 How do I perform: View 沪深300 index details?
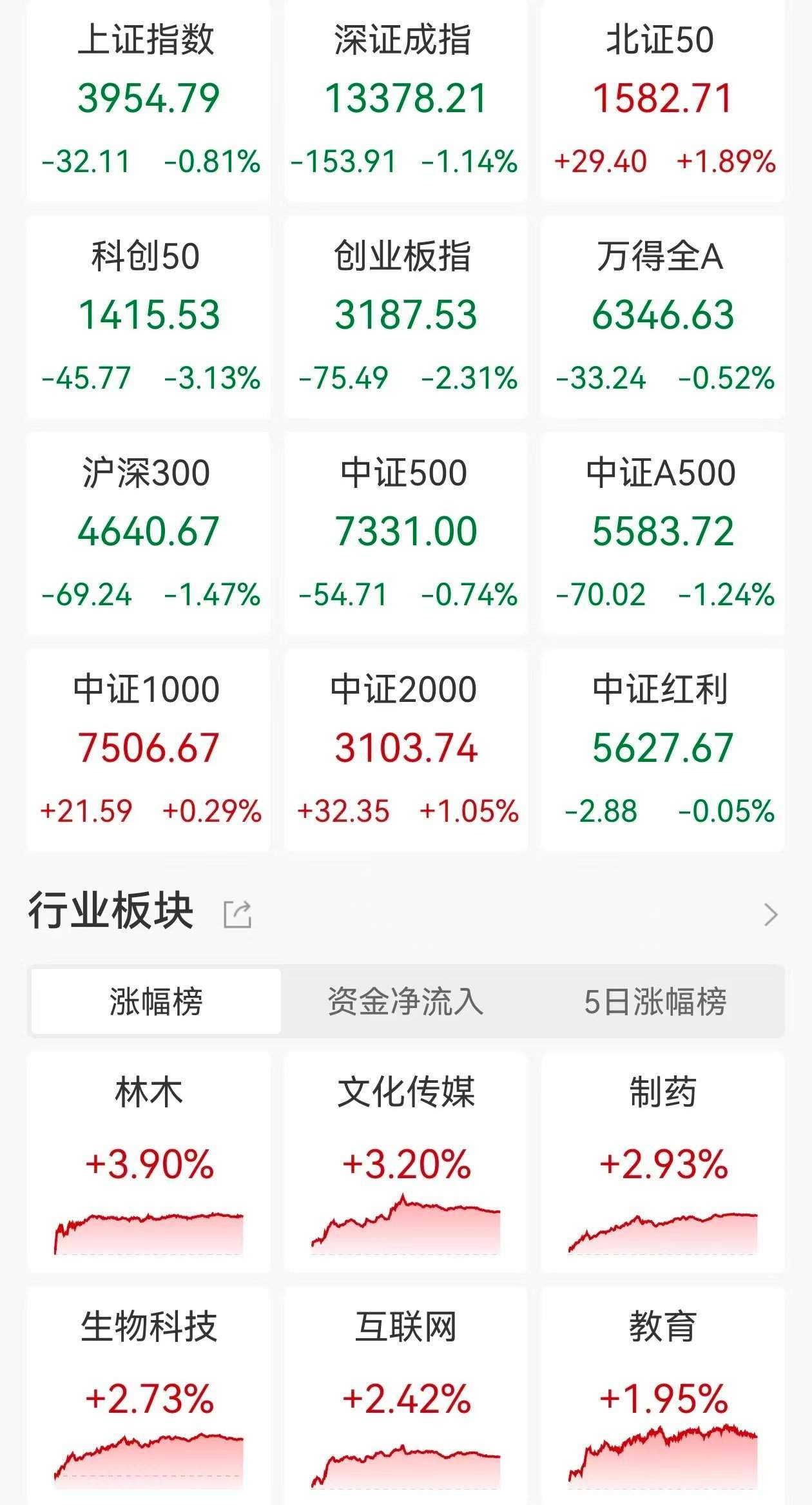click(149, 532)
